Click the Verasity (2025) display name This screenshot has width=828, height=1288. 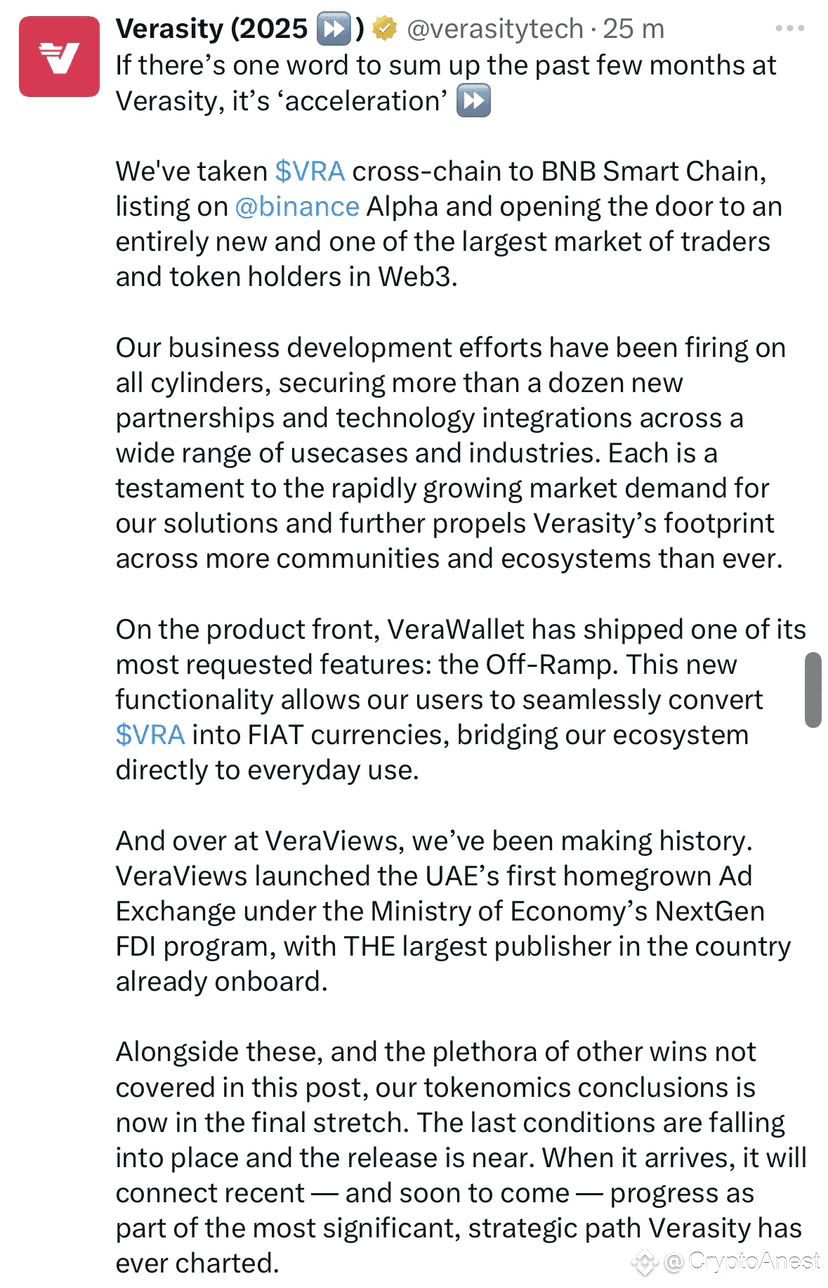pyautogui.click(x=211, y=29)
